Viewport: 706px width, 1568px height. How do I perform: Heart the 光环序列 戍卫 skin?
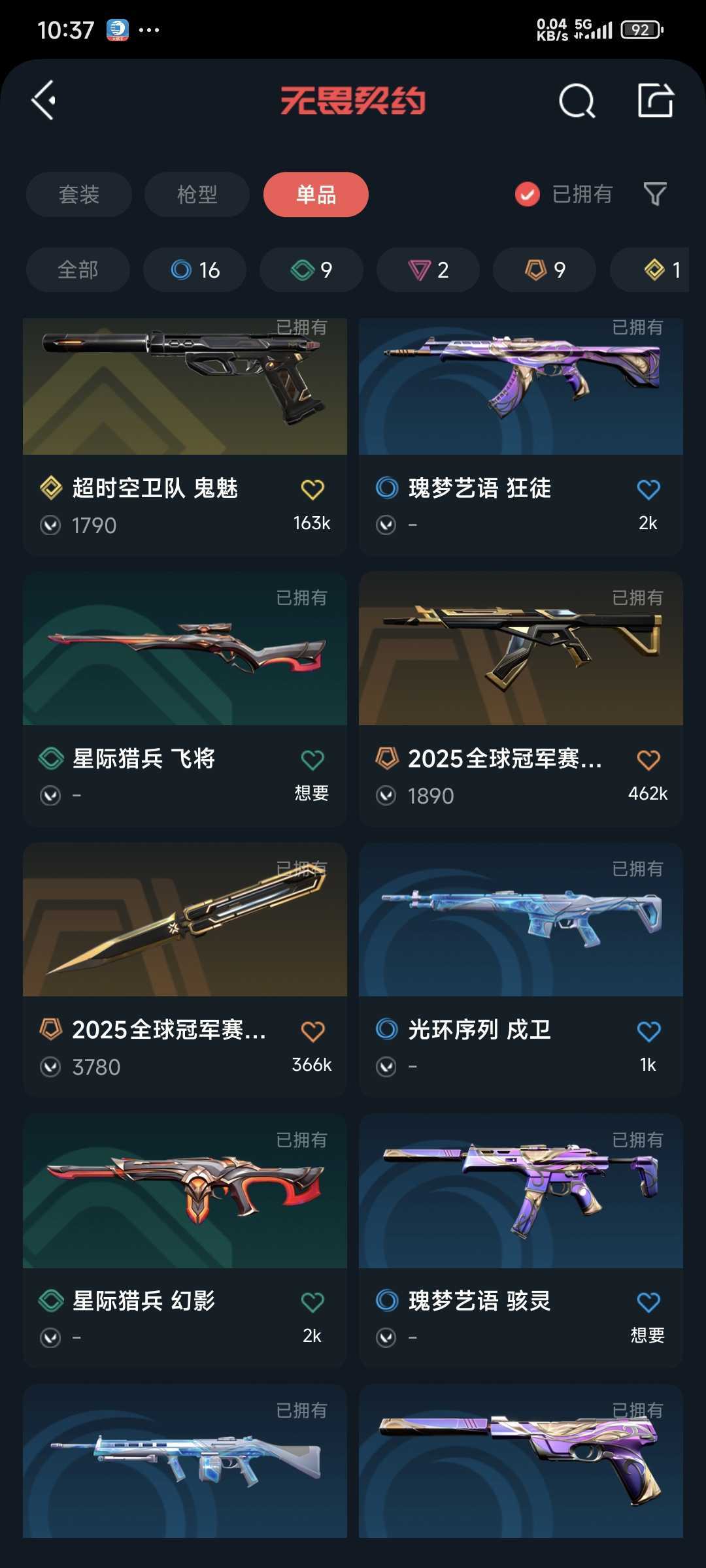point(648,1030)
